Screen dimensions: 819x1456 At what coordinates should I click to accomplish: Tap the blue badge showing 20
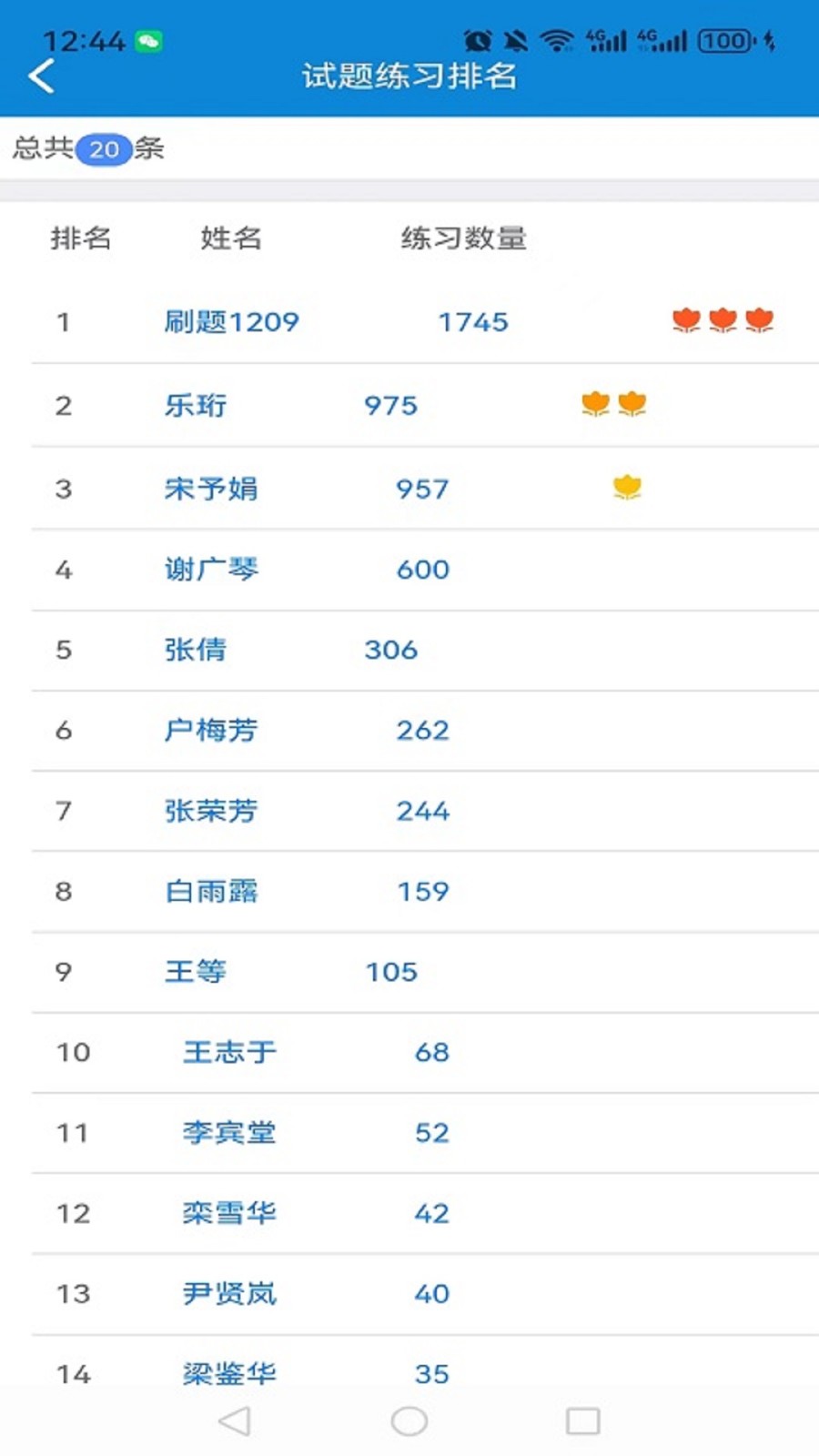tap(103, 150)
